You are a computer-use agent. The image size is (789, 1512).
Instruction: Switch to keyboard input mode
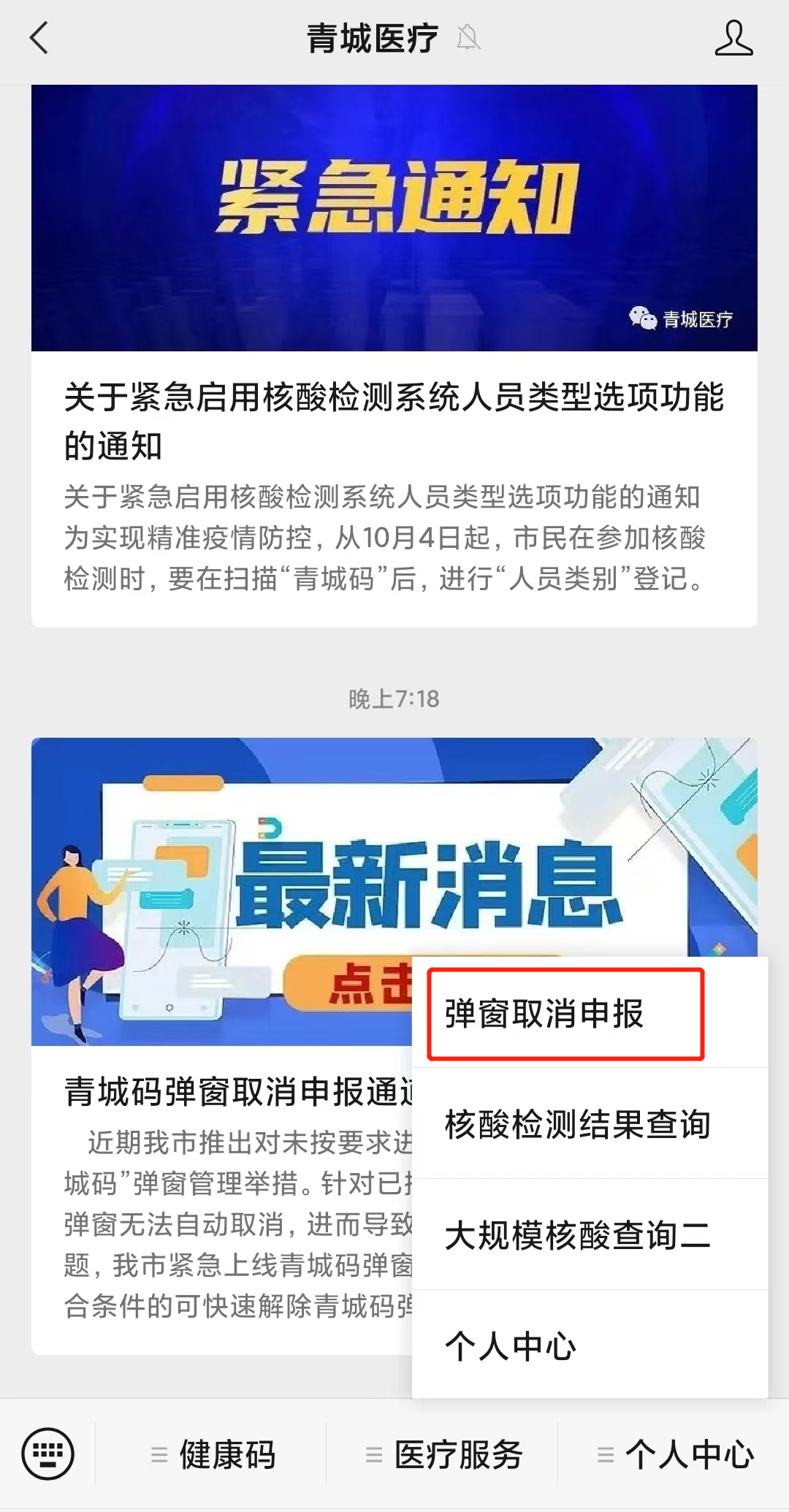[48, 1454]
